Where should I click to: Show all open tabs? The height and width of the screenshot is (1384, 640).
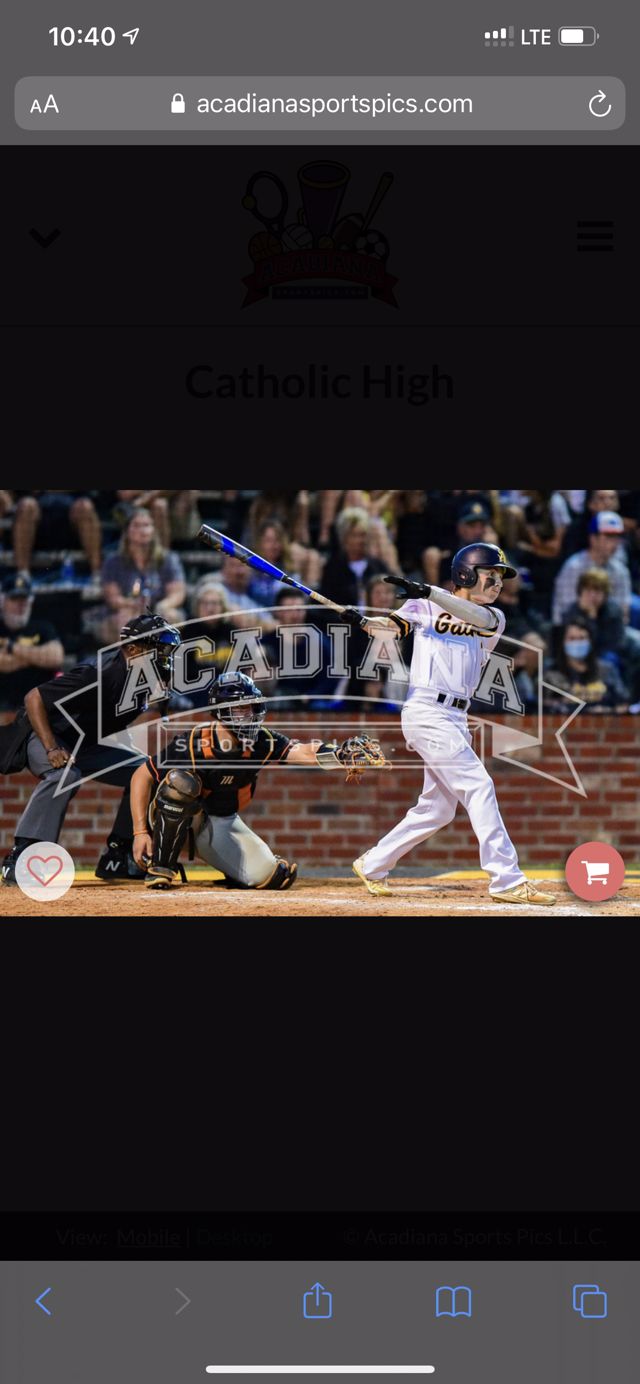coord(589,1301)
